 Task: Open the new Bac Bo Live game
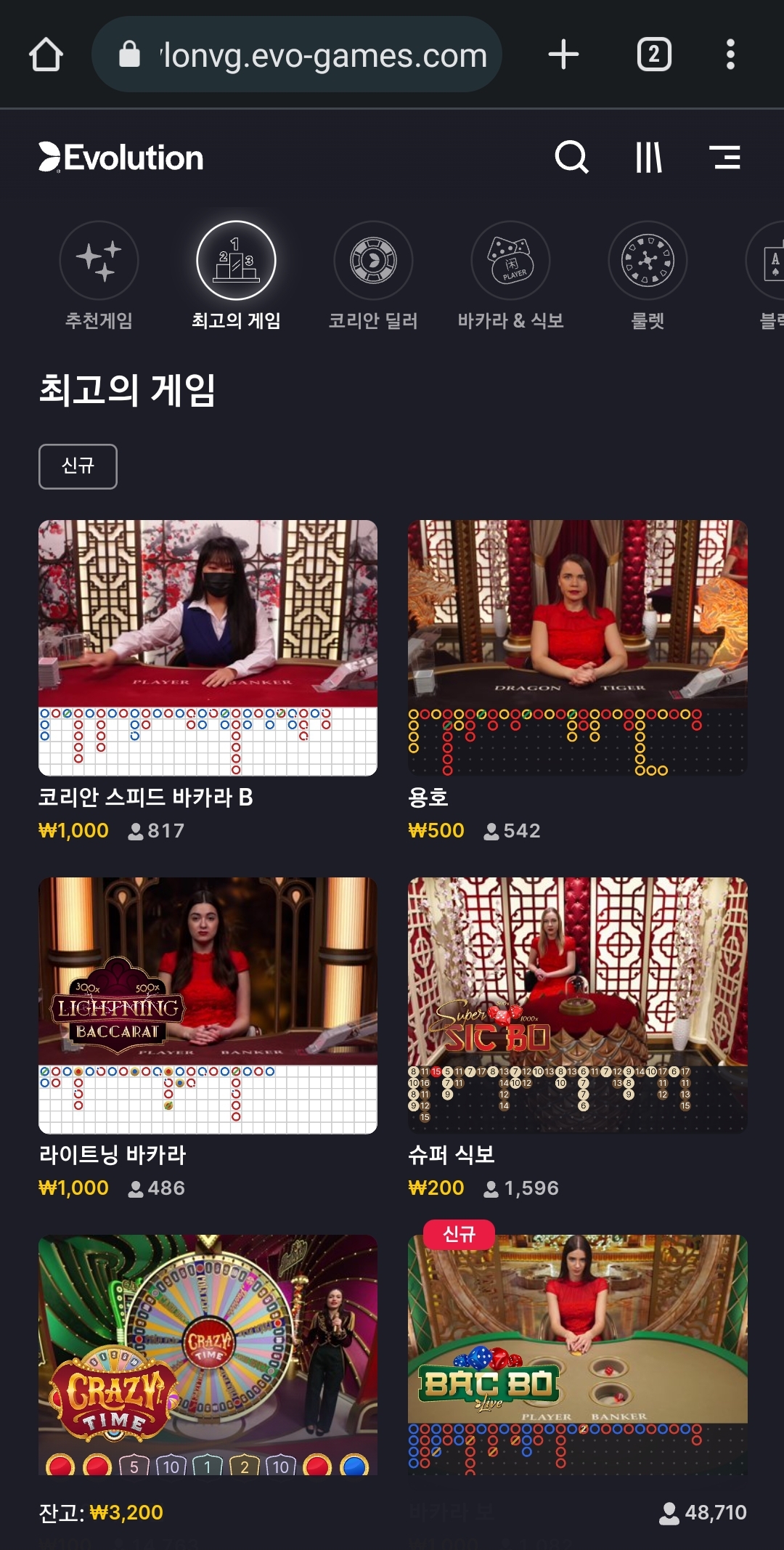[x=577, y=1355]
